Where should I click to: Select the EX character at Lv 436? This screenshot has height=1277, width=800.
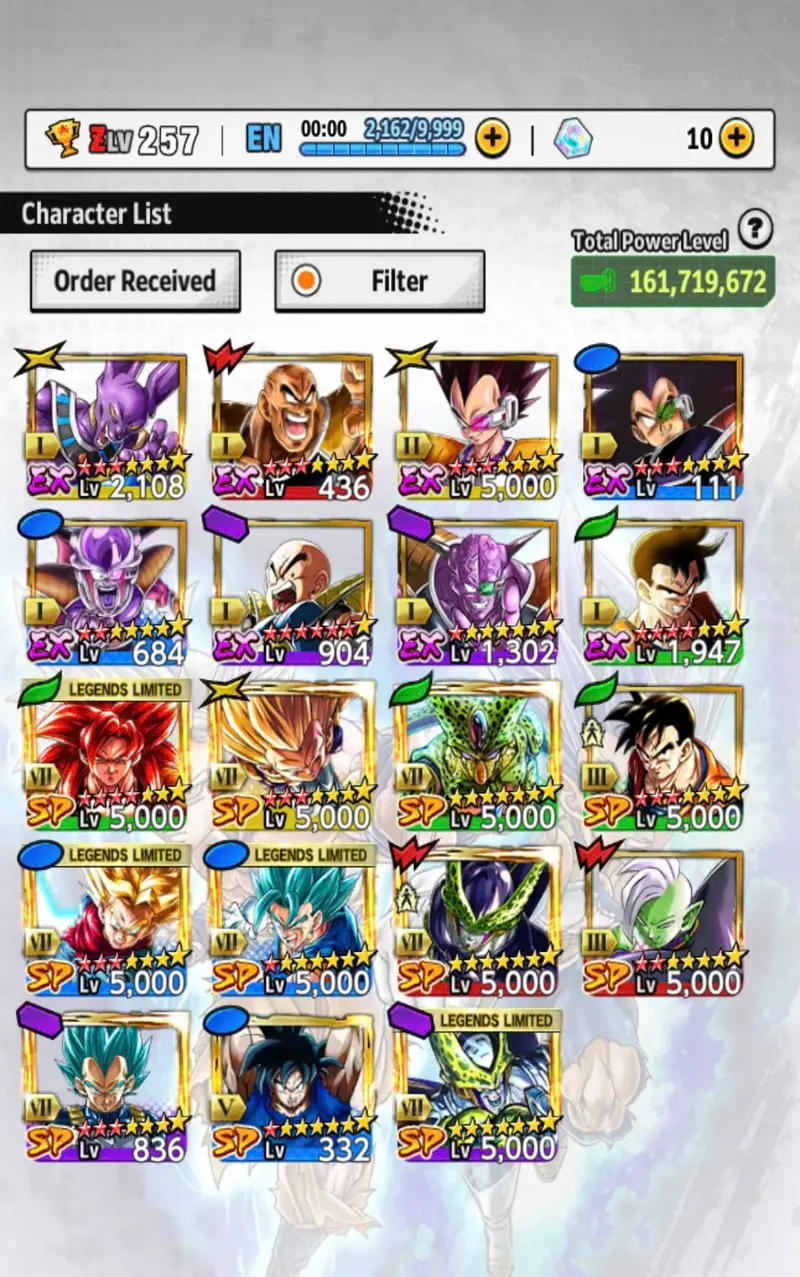[292, 422]
